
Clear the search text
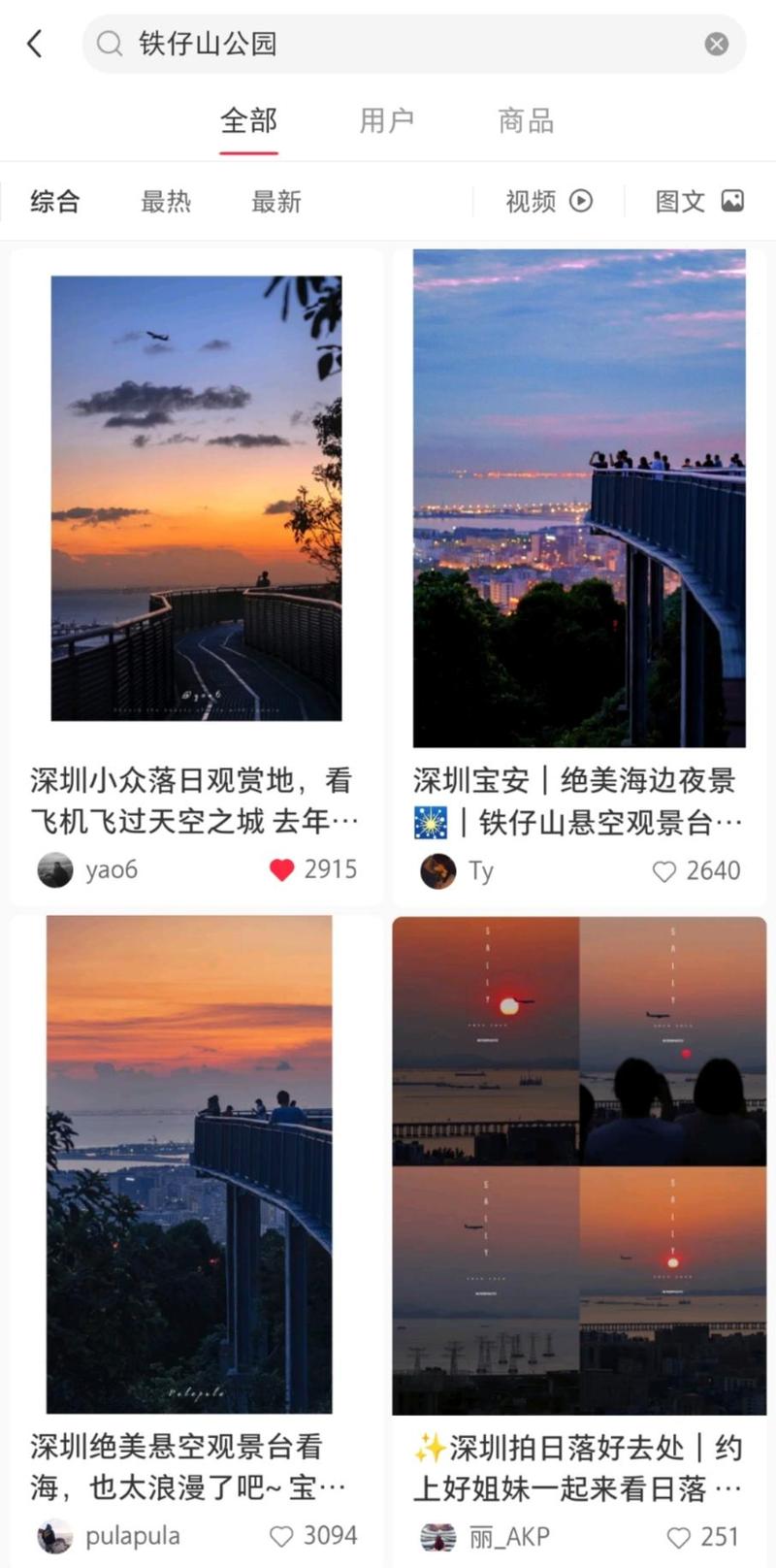tap(716, 44)
